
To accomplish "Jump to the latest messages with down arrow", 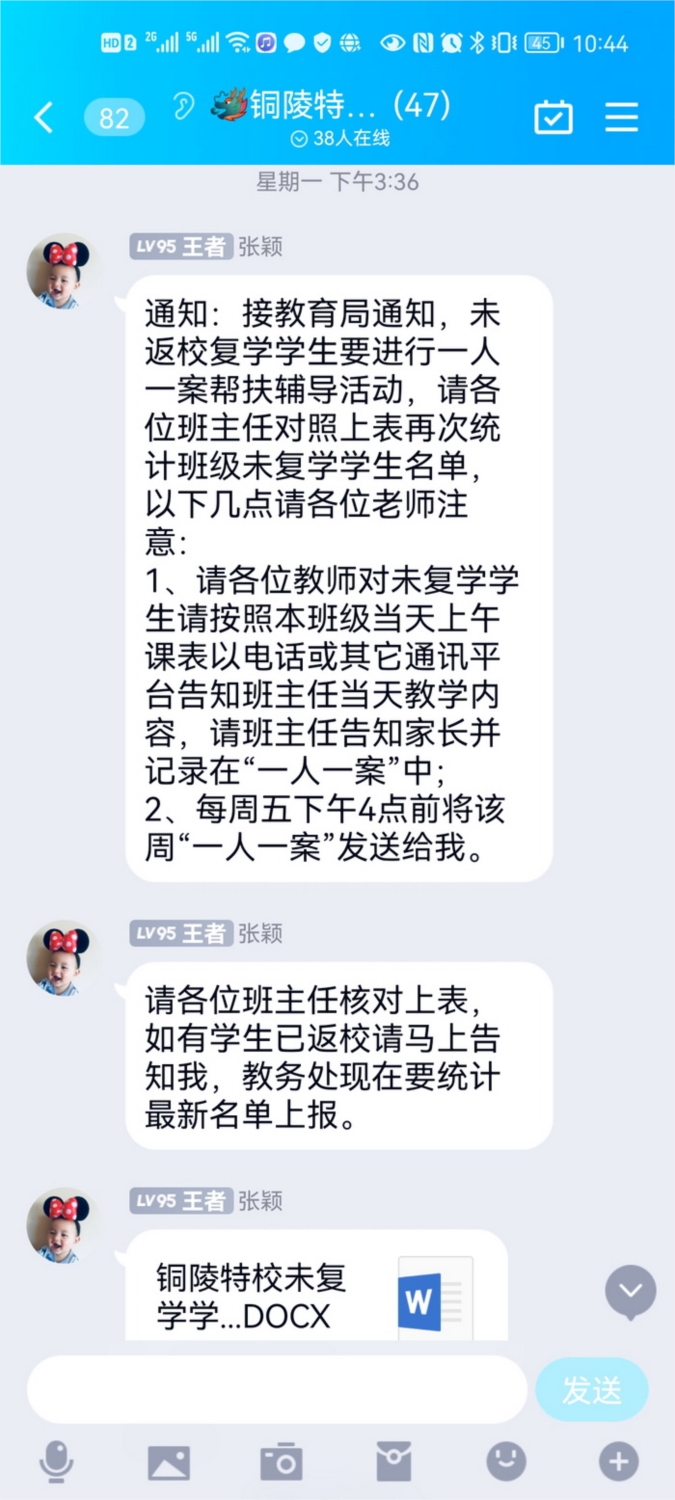I will point(630,1292).
